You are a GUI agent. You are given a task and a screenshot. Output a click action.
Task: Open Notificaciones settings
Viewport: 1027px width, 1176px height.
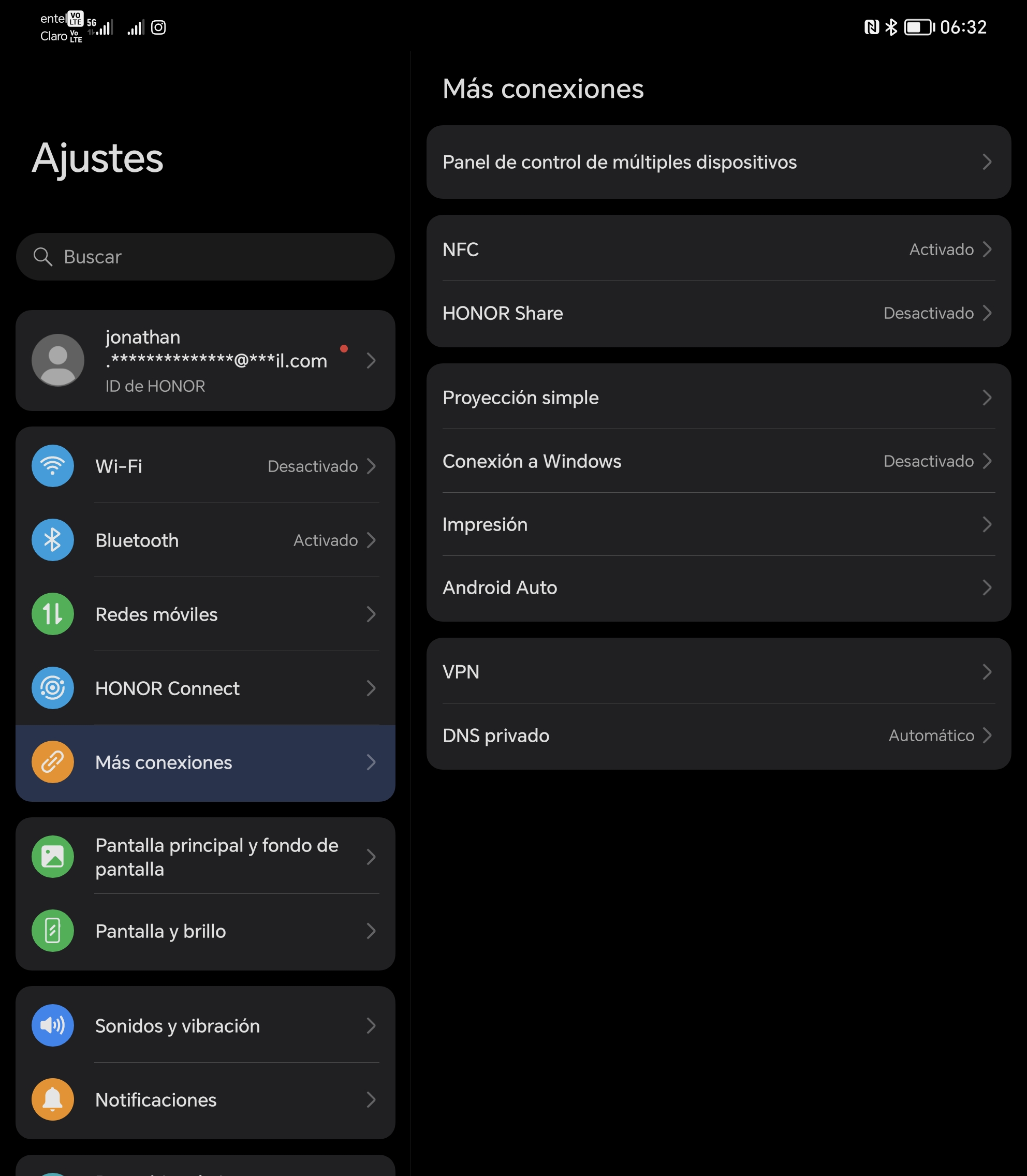point(205,1099)
